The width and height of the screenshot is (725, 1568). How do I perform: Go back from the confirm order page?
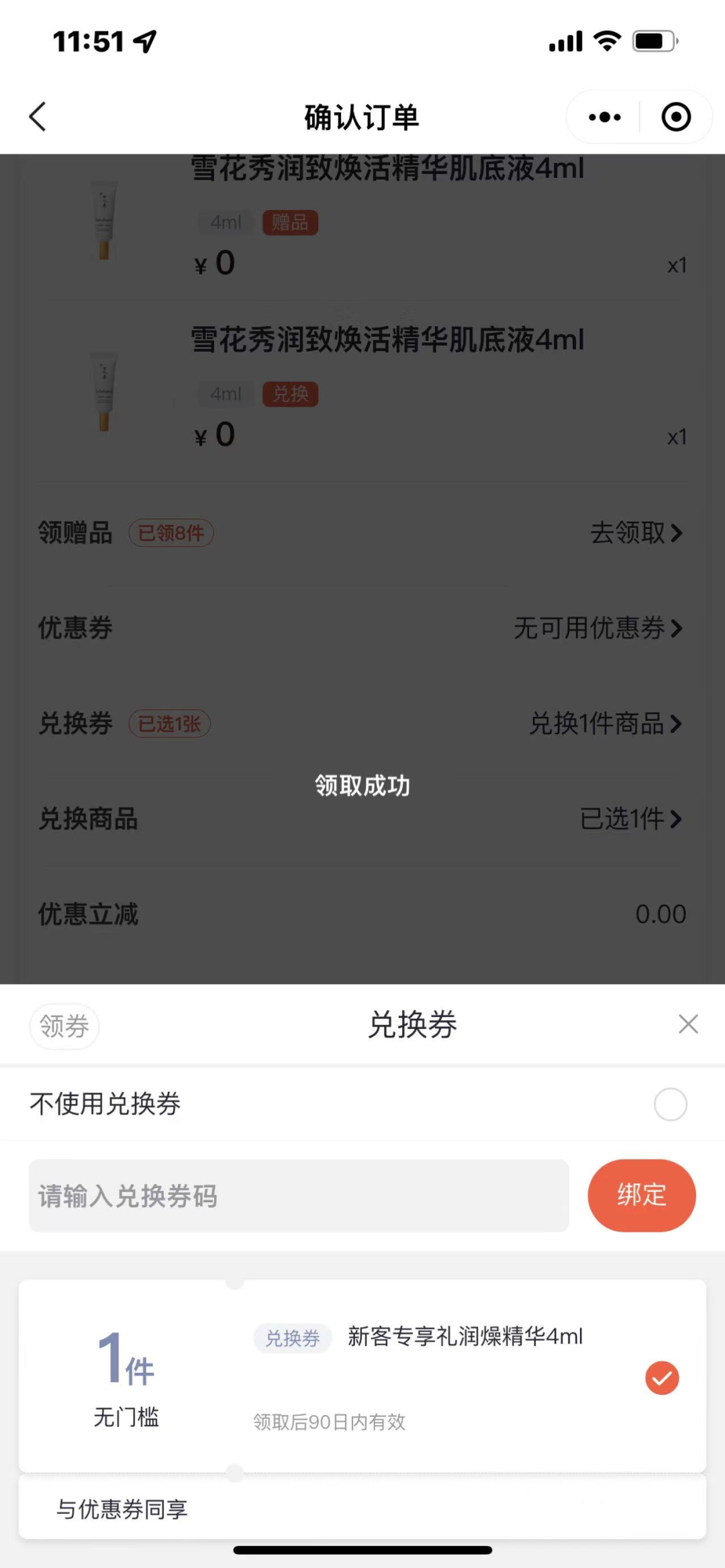point(38,117)
